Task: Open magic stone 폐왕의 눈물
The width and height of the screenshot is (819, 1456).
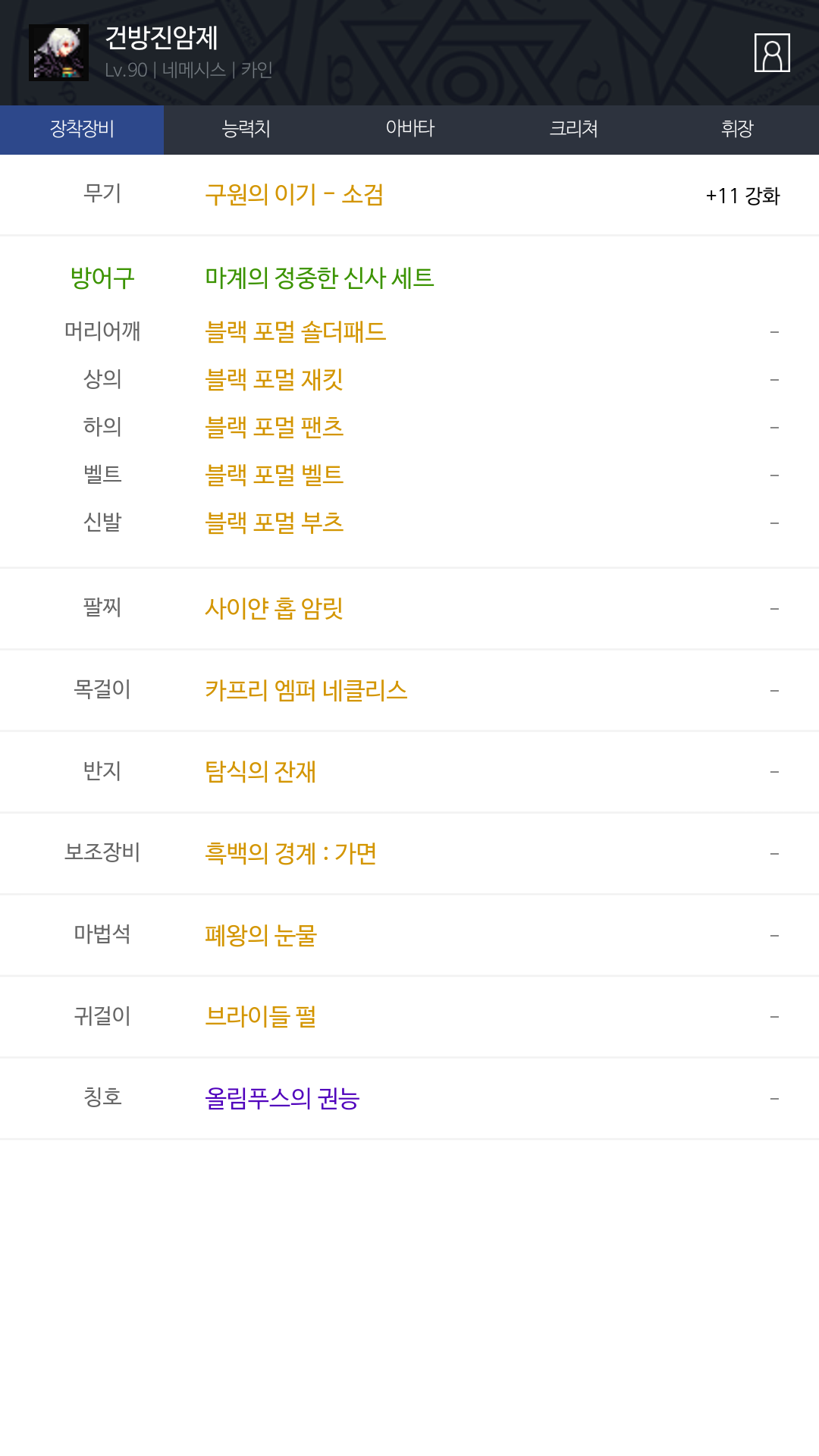Action: 260,935
